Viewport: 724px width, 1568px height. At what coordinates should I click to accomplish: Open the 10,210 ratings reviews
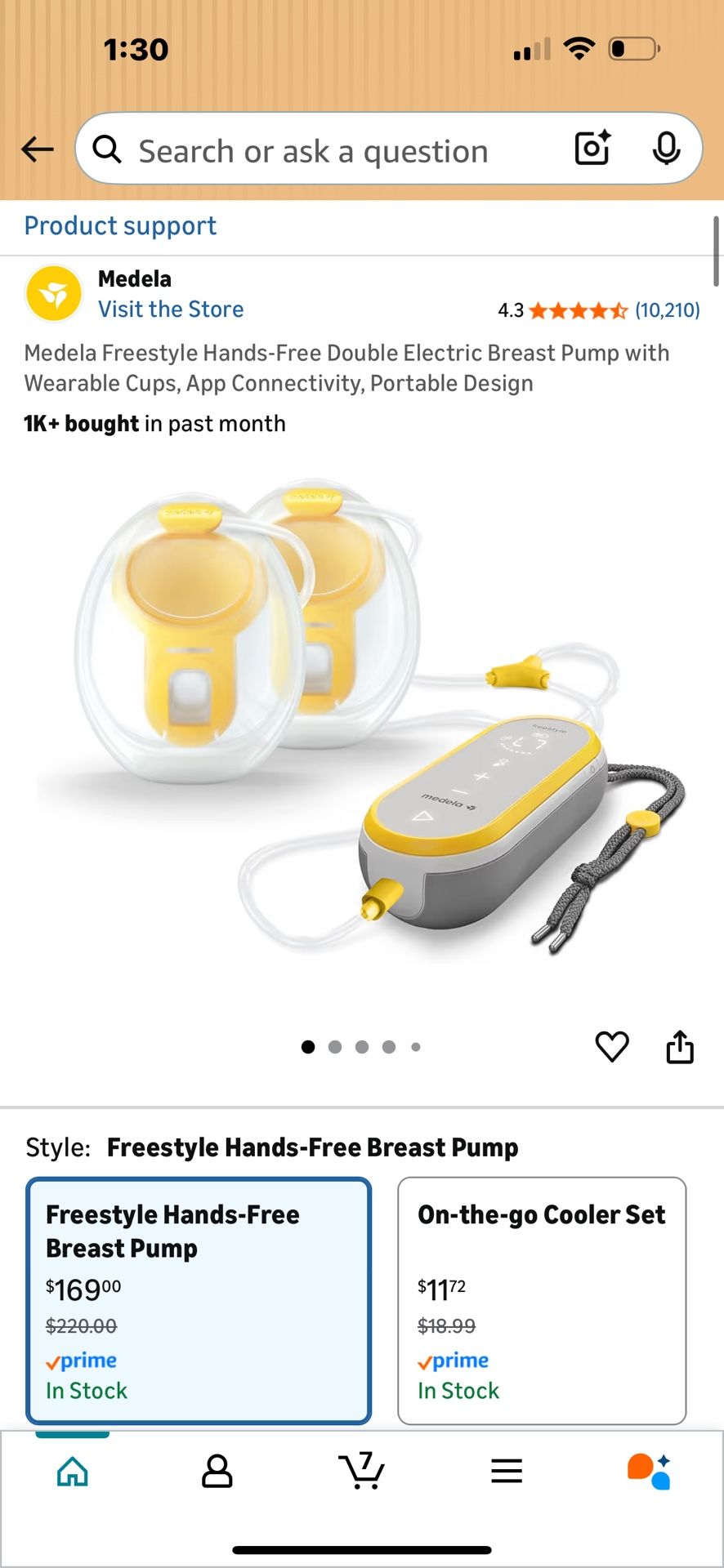[x=667, y=310]
